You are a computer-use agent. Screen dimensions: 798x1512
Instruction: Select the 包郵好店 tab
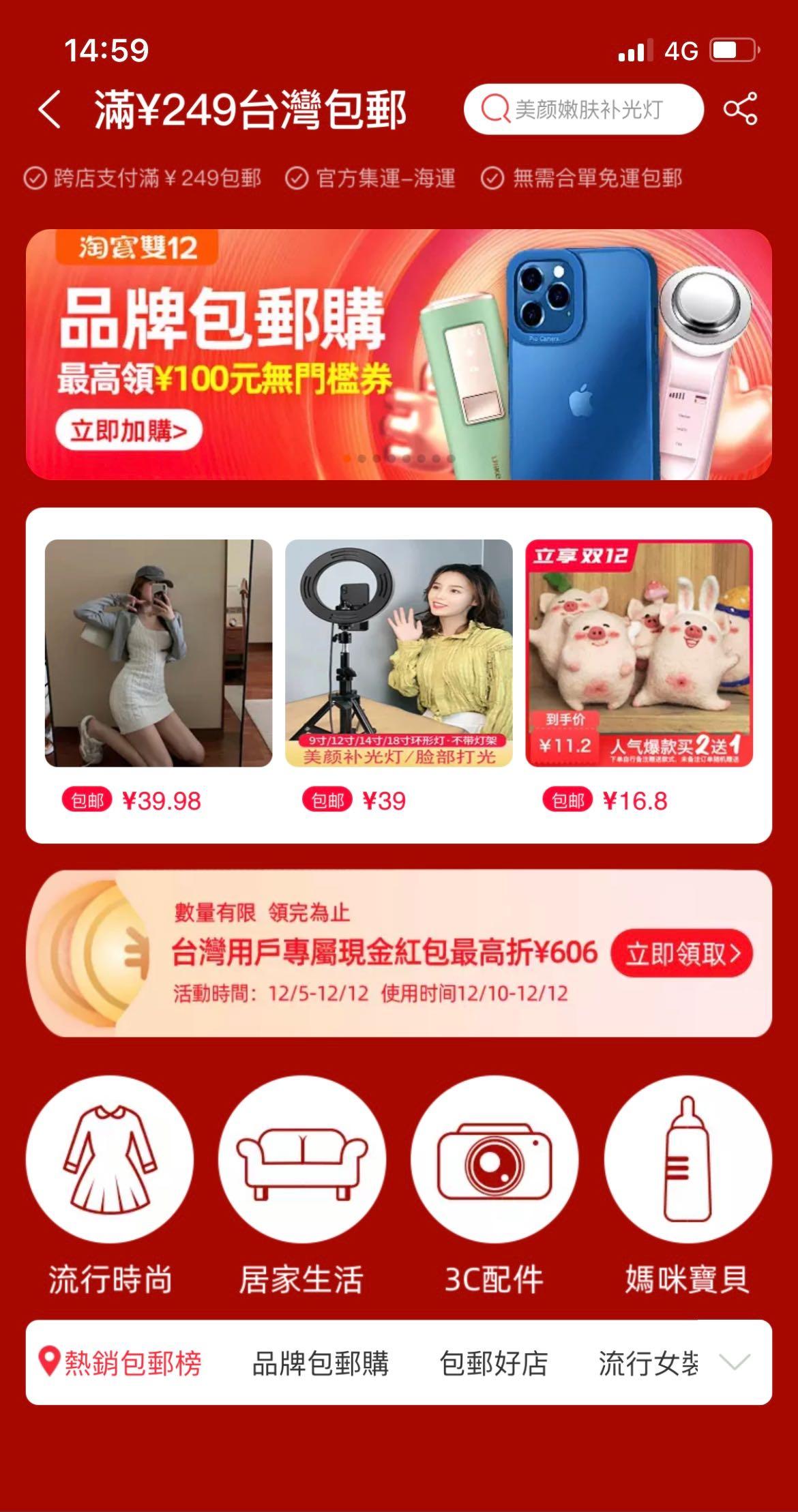[x=493, y=1363]
